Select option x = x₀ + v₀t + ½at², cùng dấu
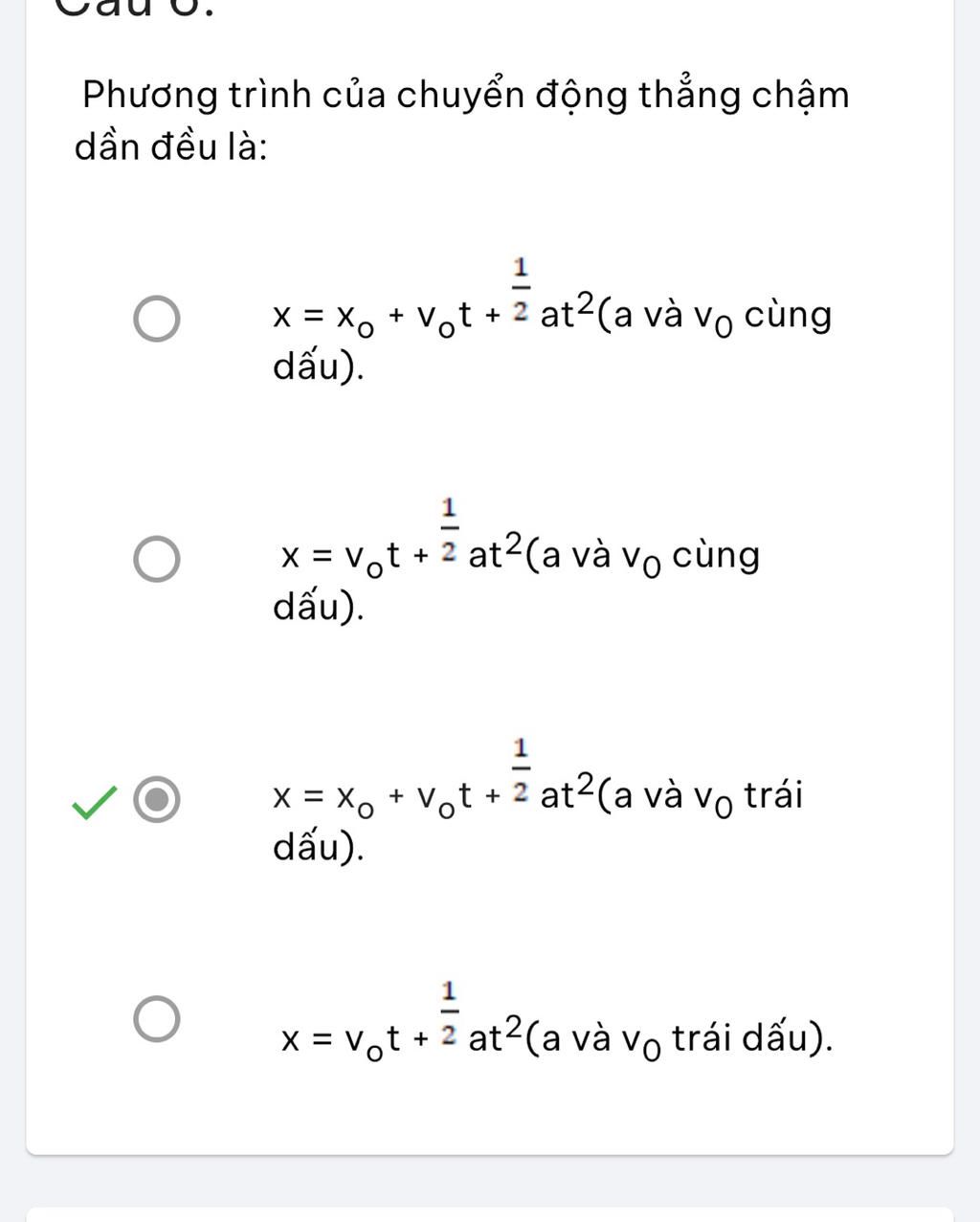The width and height of the screenshot is (980, 1222). [x=156, y=319]
